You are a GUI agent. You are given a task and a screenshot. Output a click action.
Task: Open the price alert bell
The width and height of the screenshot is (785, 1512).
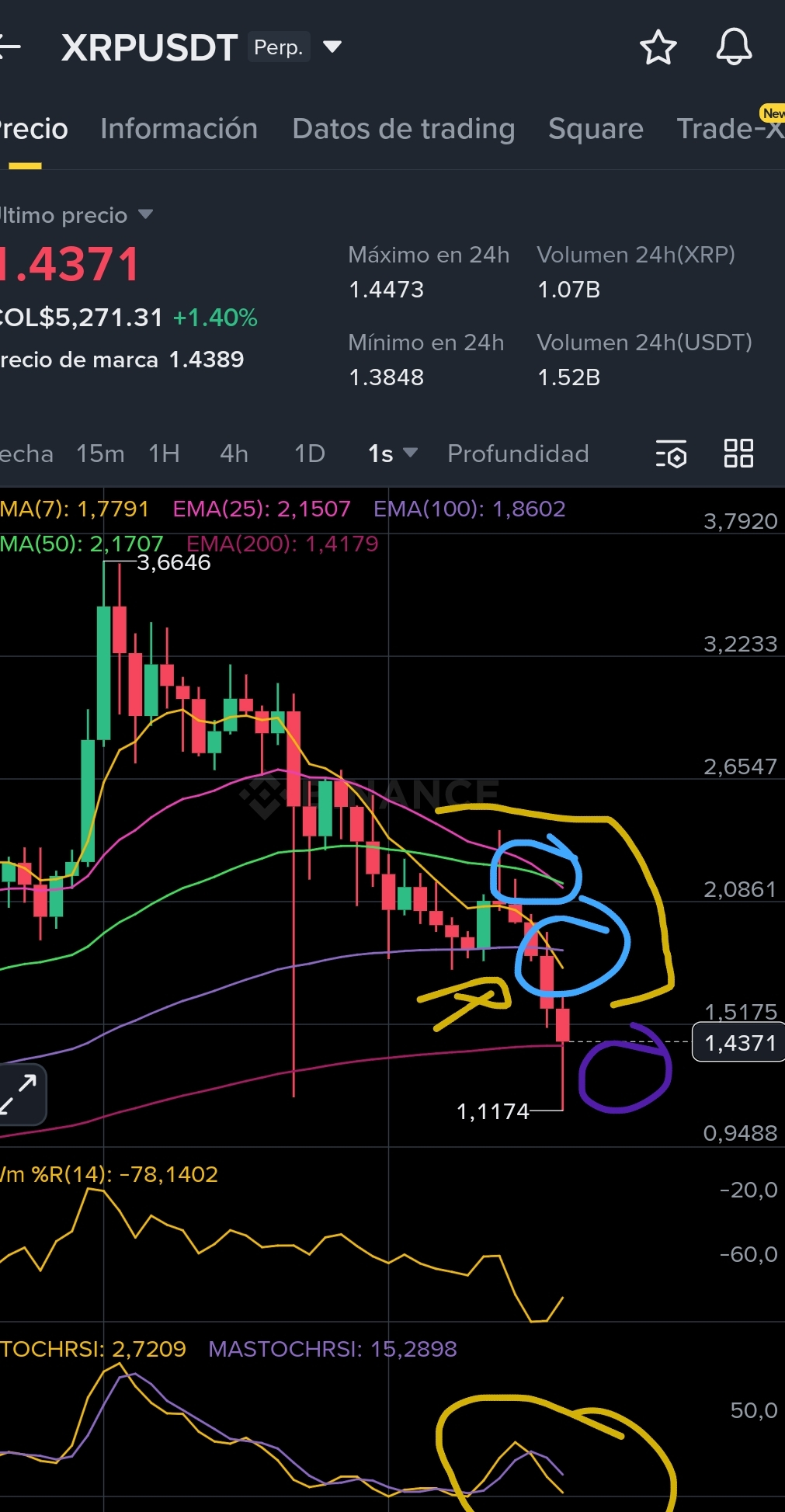(x=733, y=47)
